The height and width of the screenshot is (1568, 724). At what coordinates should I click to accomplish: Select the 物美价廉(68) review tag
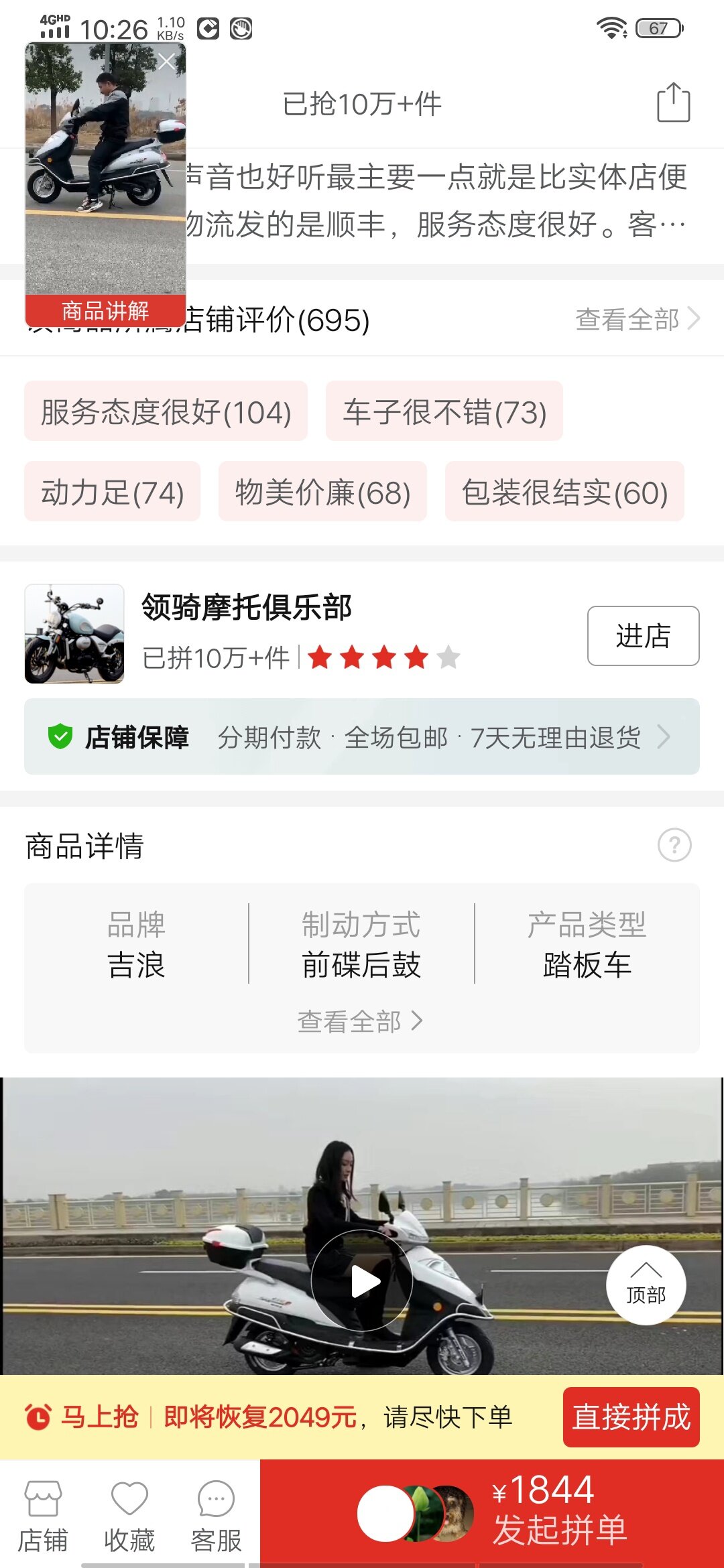pyautogui.click(x=322, y=492)
